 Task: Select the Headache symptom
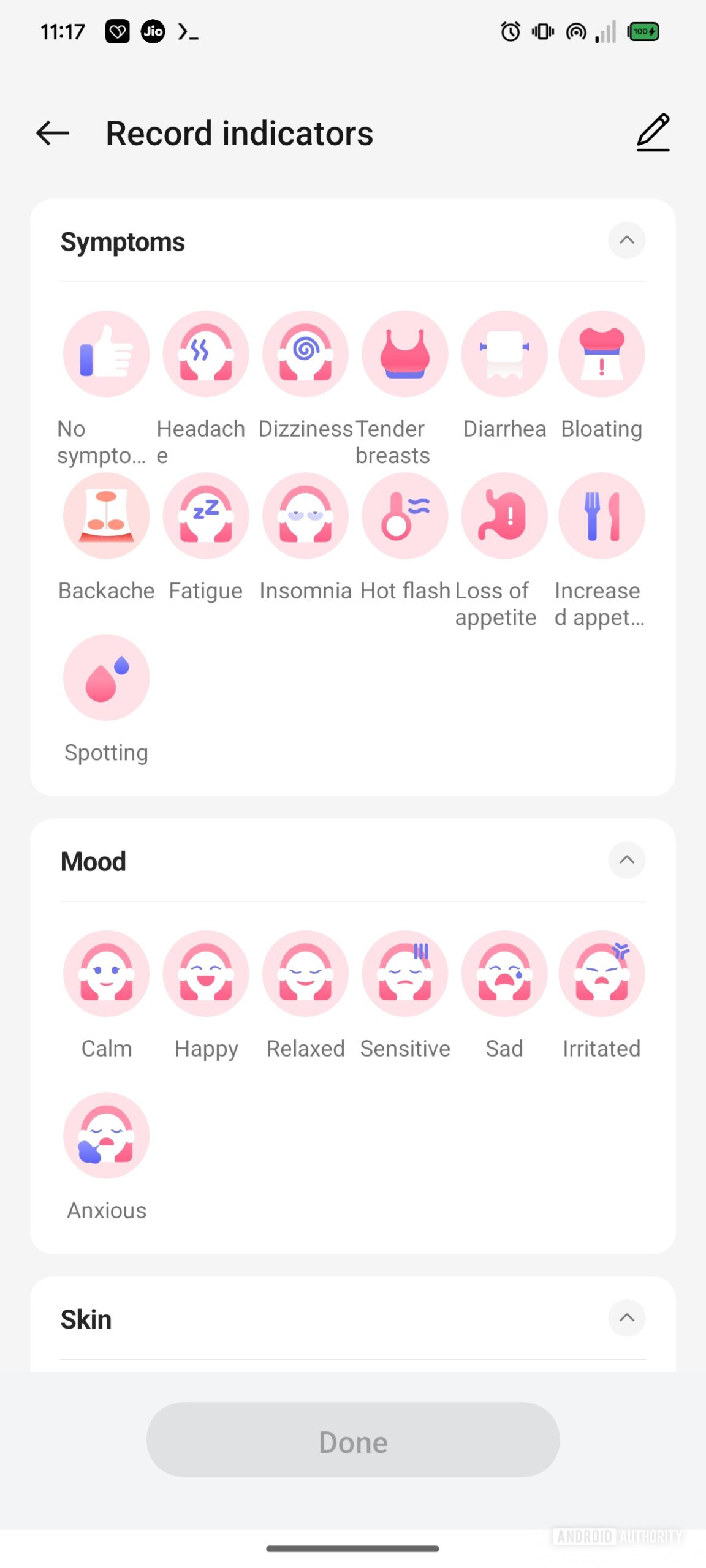206,354
